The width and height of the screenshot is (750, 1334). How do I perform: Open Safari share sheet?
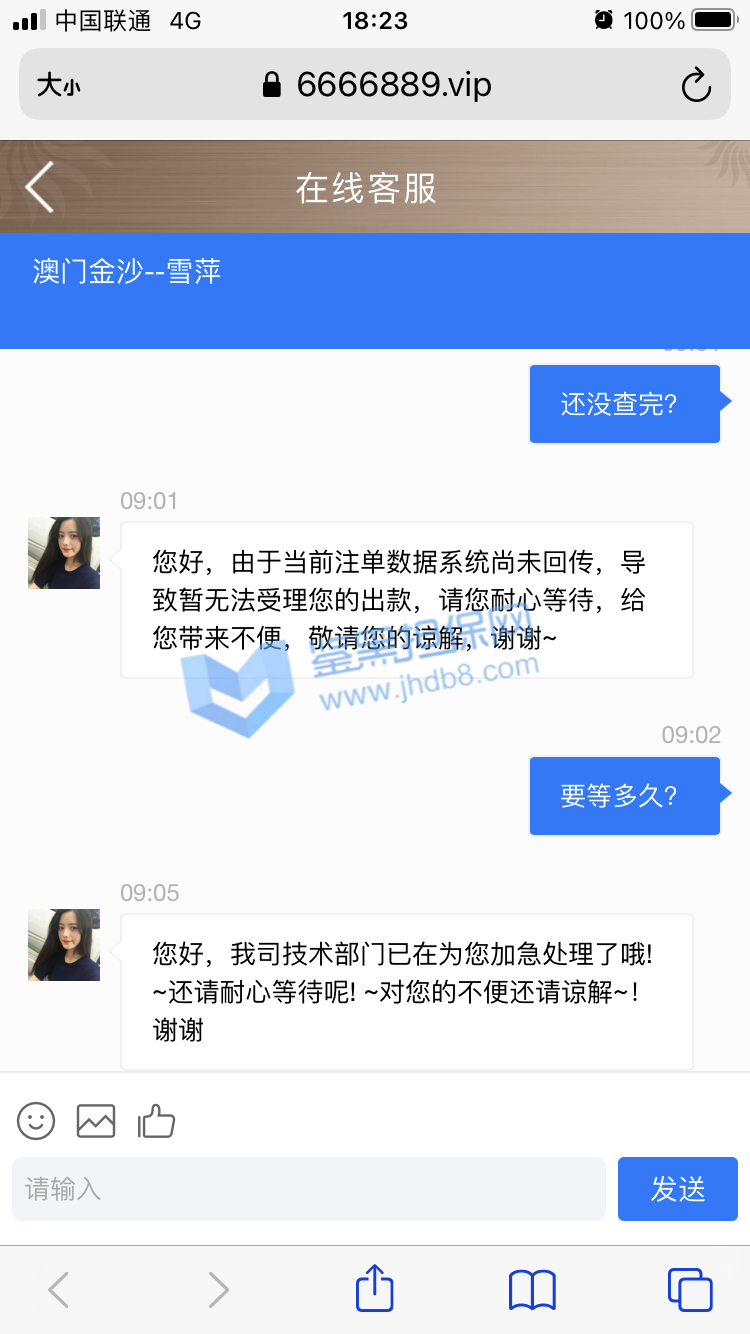(375, 1289)
